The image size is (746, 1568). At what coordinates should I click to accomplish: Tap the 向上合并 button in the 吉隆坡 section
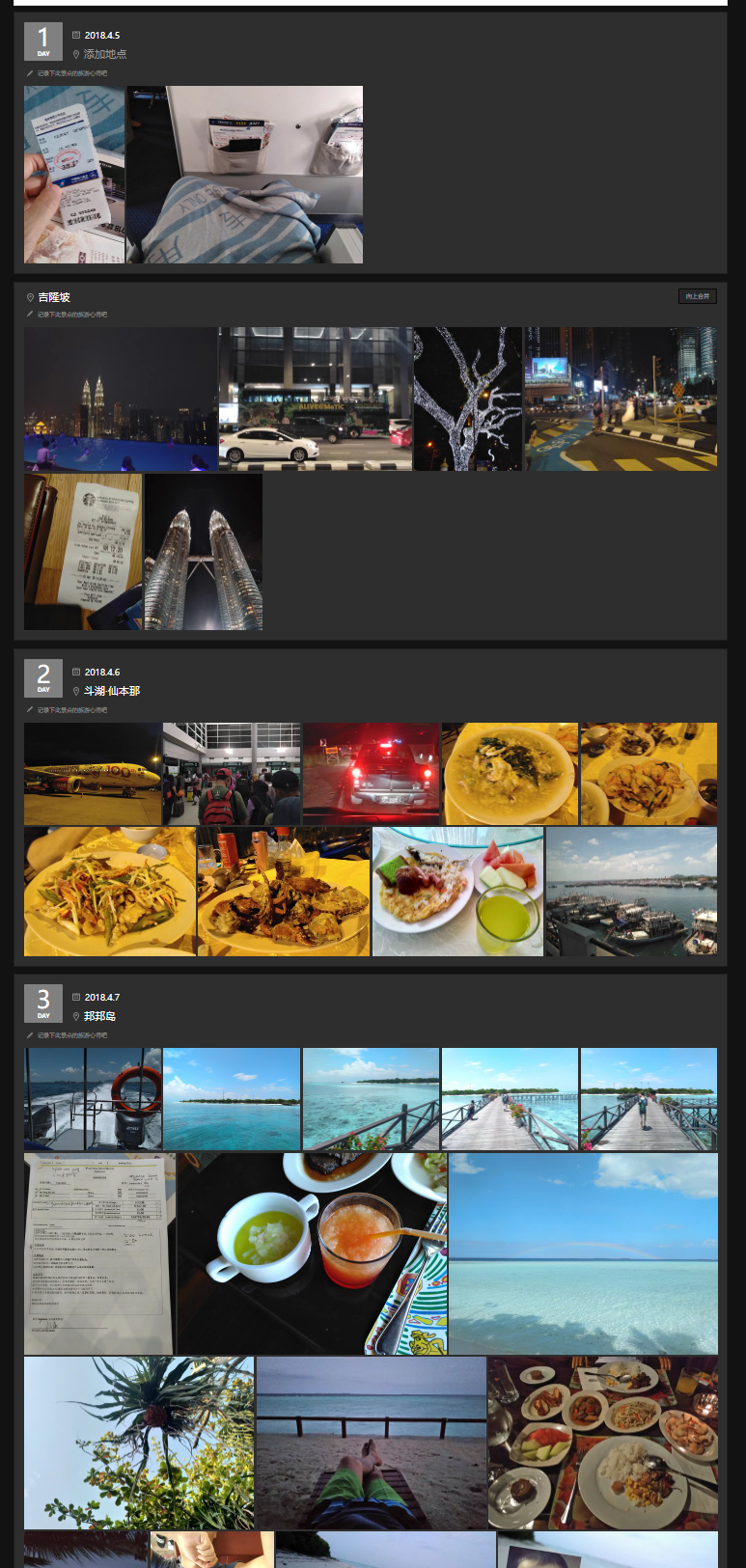pyautogui.click(x=697, y=296)
